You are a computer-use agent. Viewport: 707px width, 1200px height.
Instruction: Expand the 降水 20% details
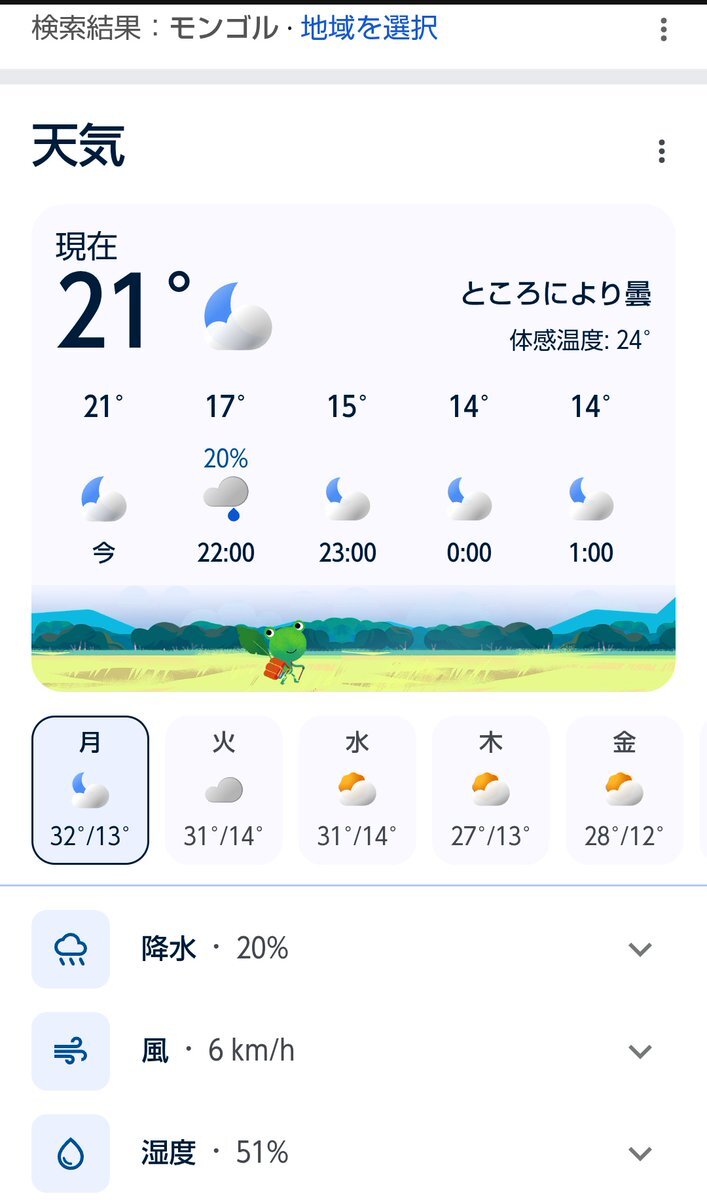tap(354, 949)
